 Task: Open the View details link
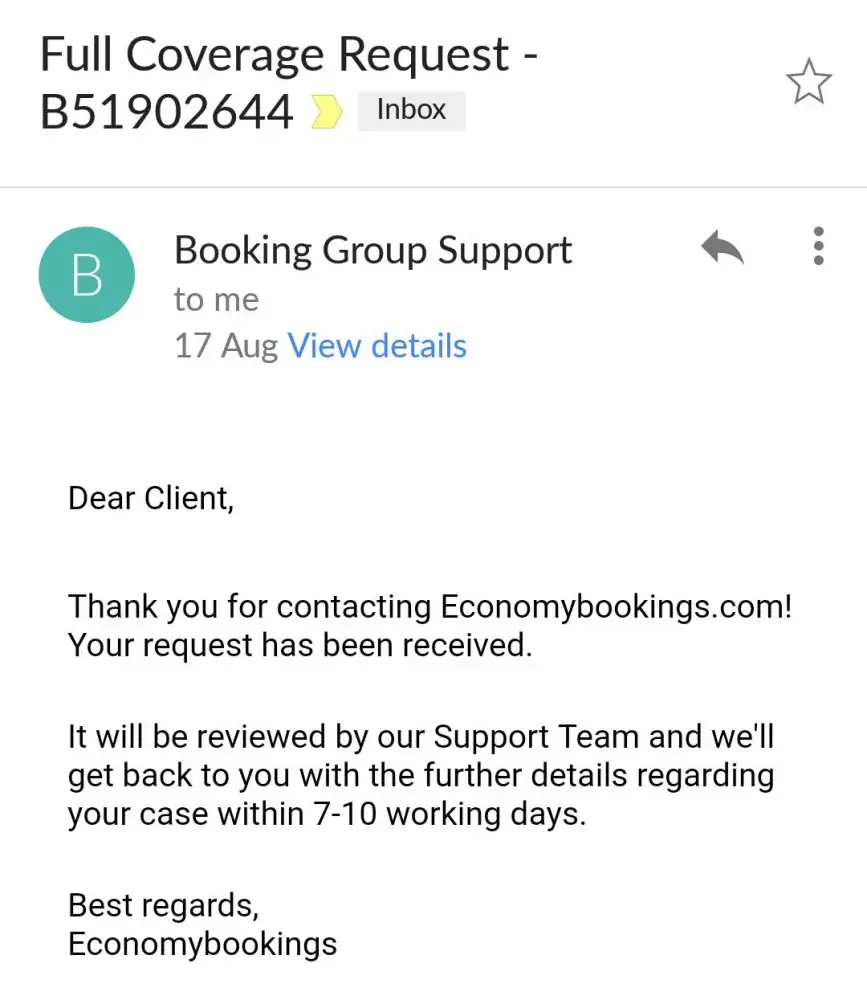tap(377, 346)
